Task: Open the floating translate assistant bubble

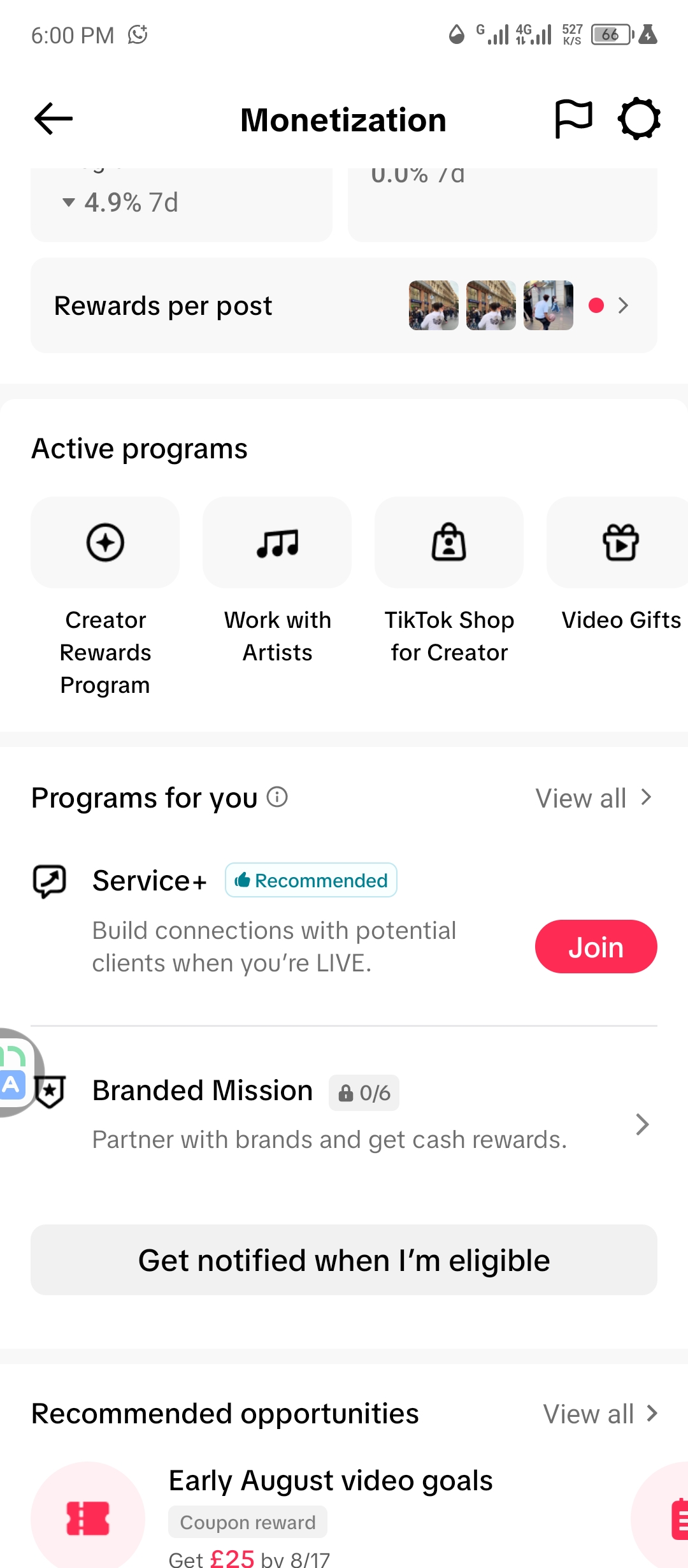Action: coord(19,1072)
